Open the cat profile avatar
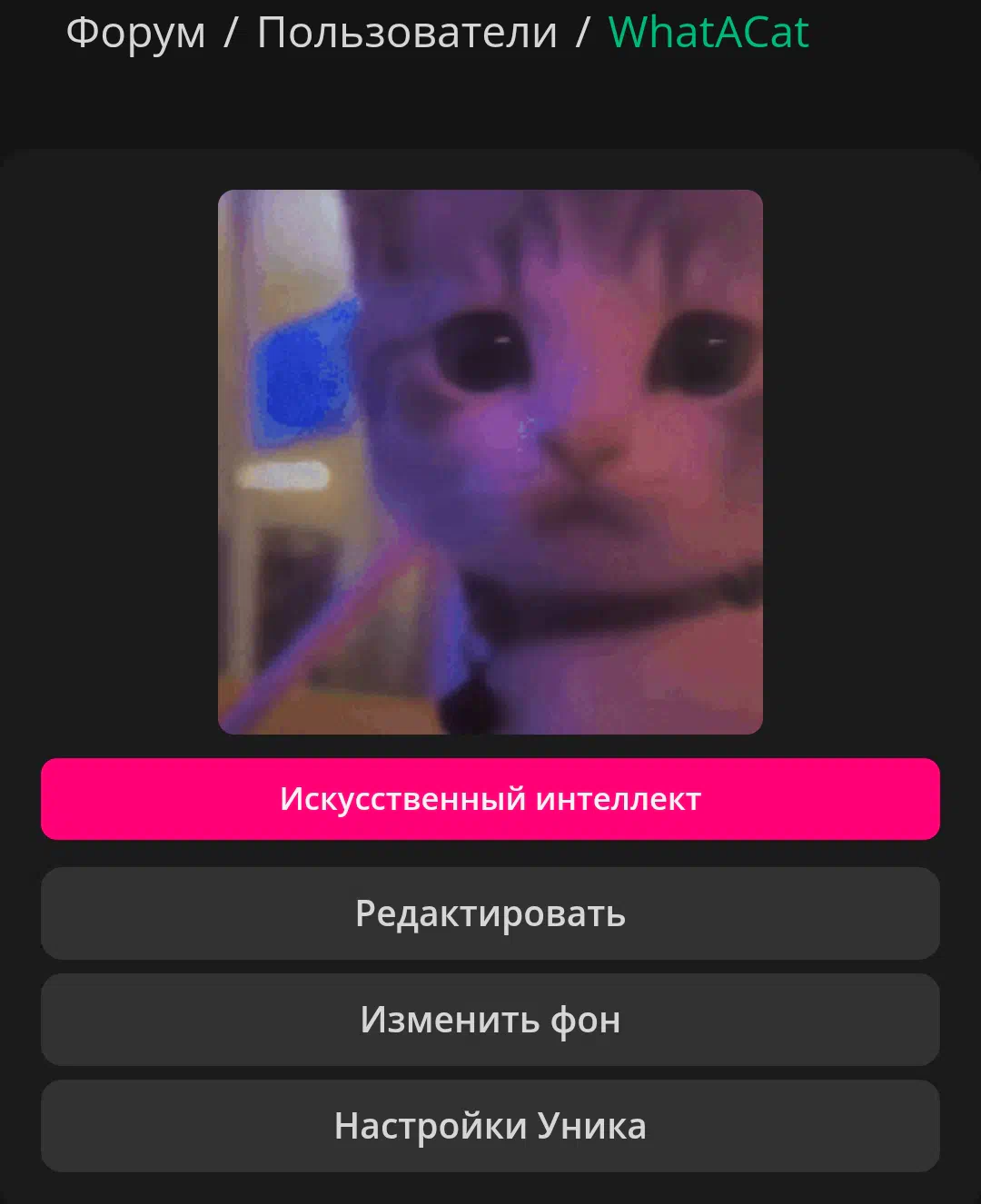This screenshot has width=981, height=1204. [490, 461]
